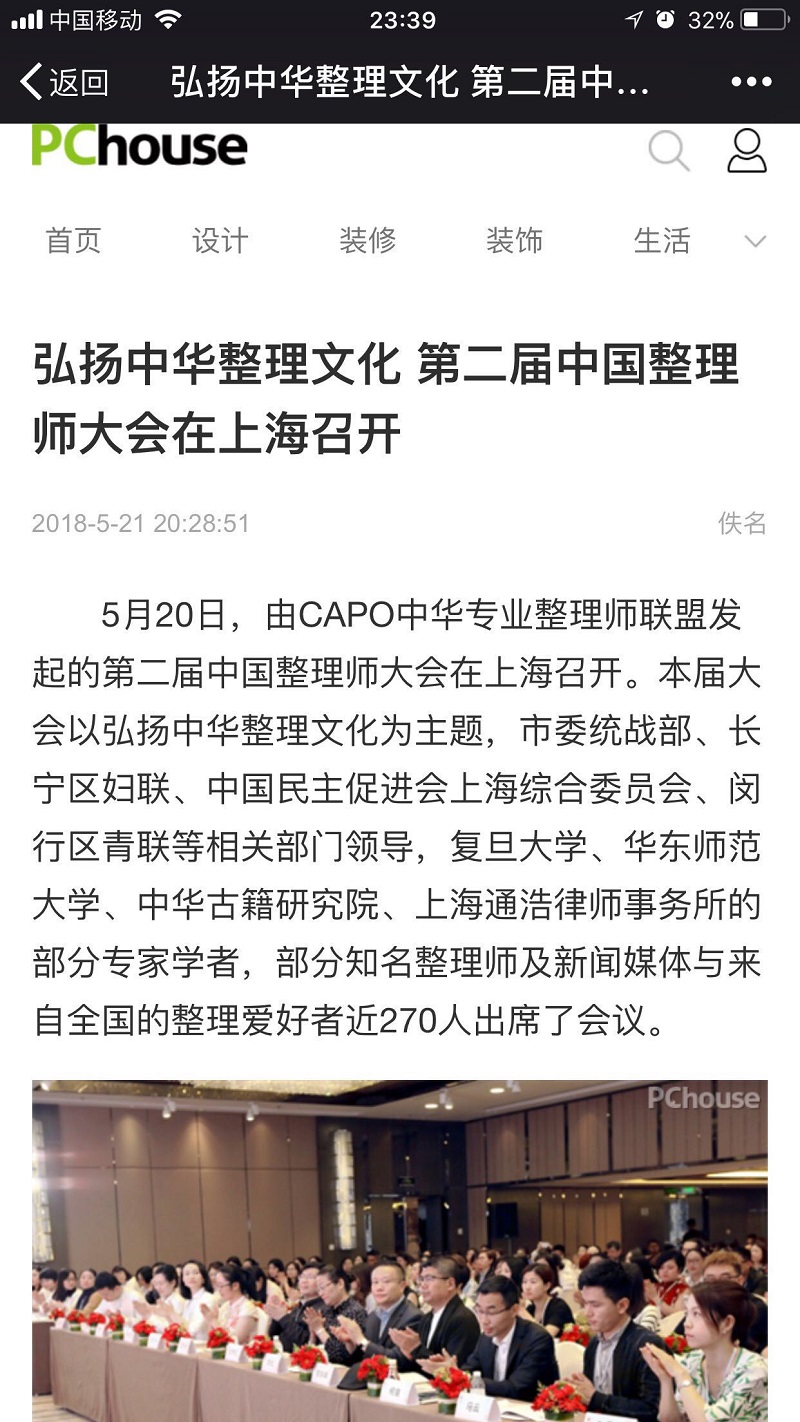Viewport: 800px width, 1422px height.
Task: Open the user profile icon
Action: pos(746,150)
